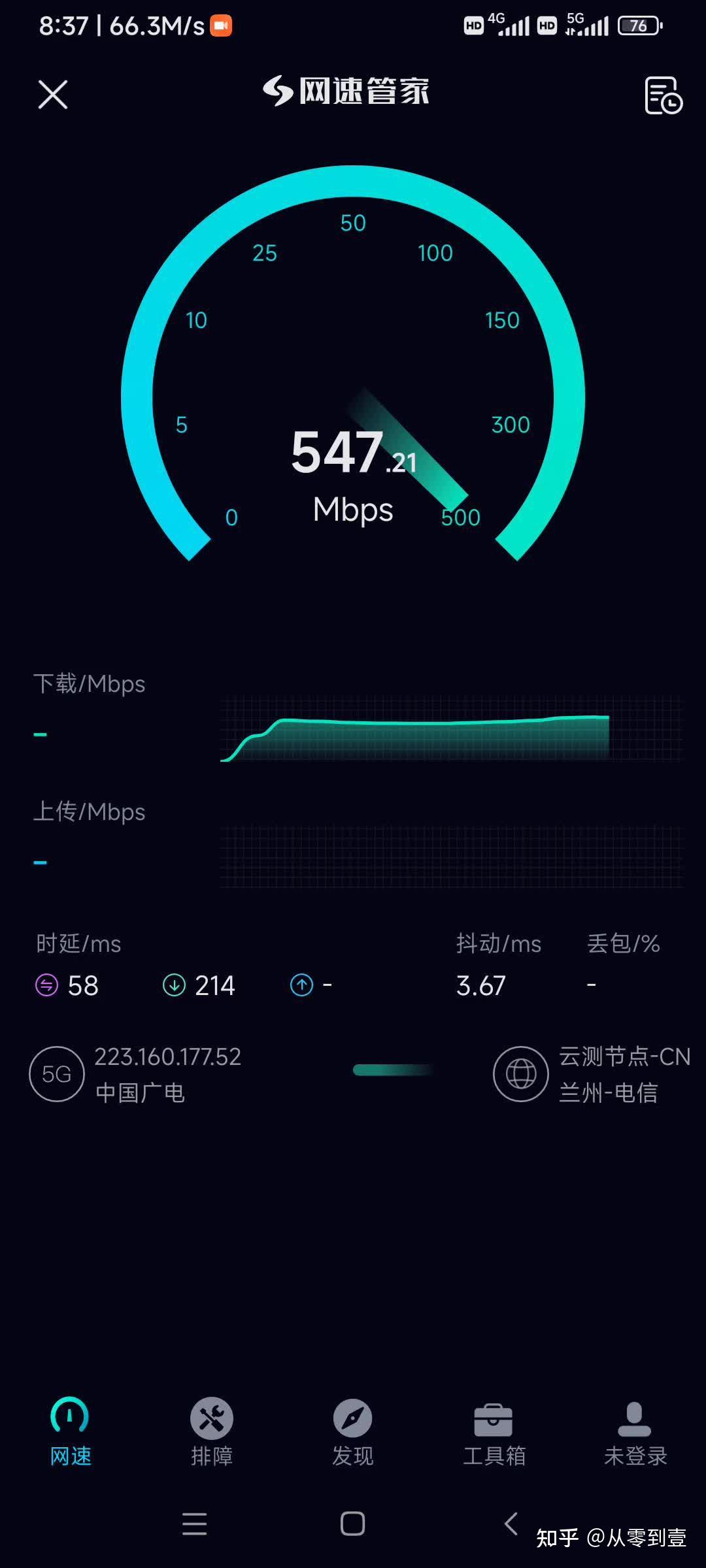Tap the system back button
The height and width of the screenshot is (1568, 706).
point(511,1524)
